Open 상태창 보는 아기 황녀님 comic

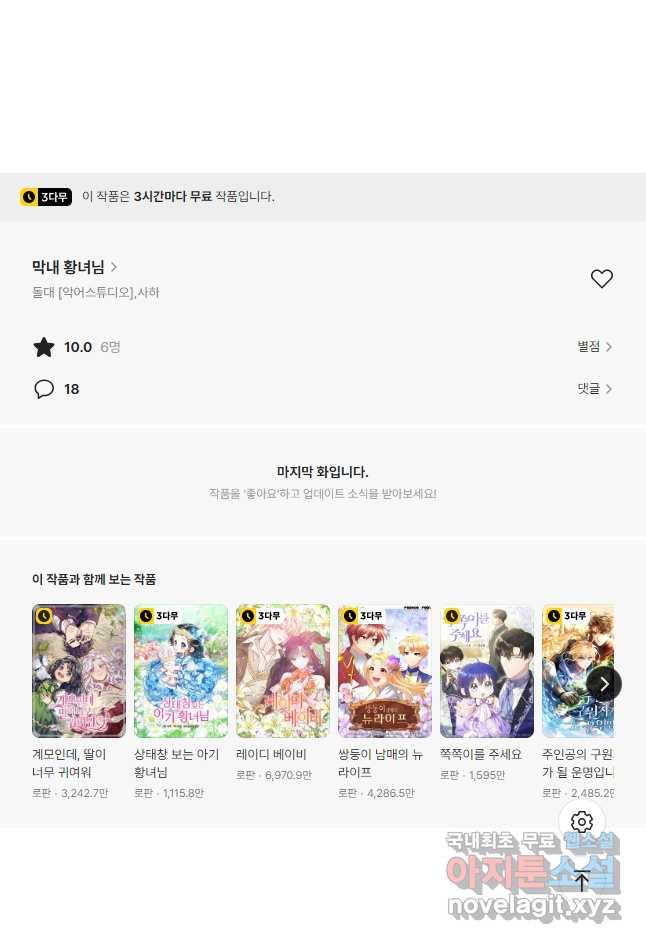(x=181, y=671)
